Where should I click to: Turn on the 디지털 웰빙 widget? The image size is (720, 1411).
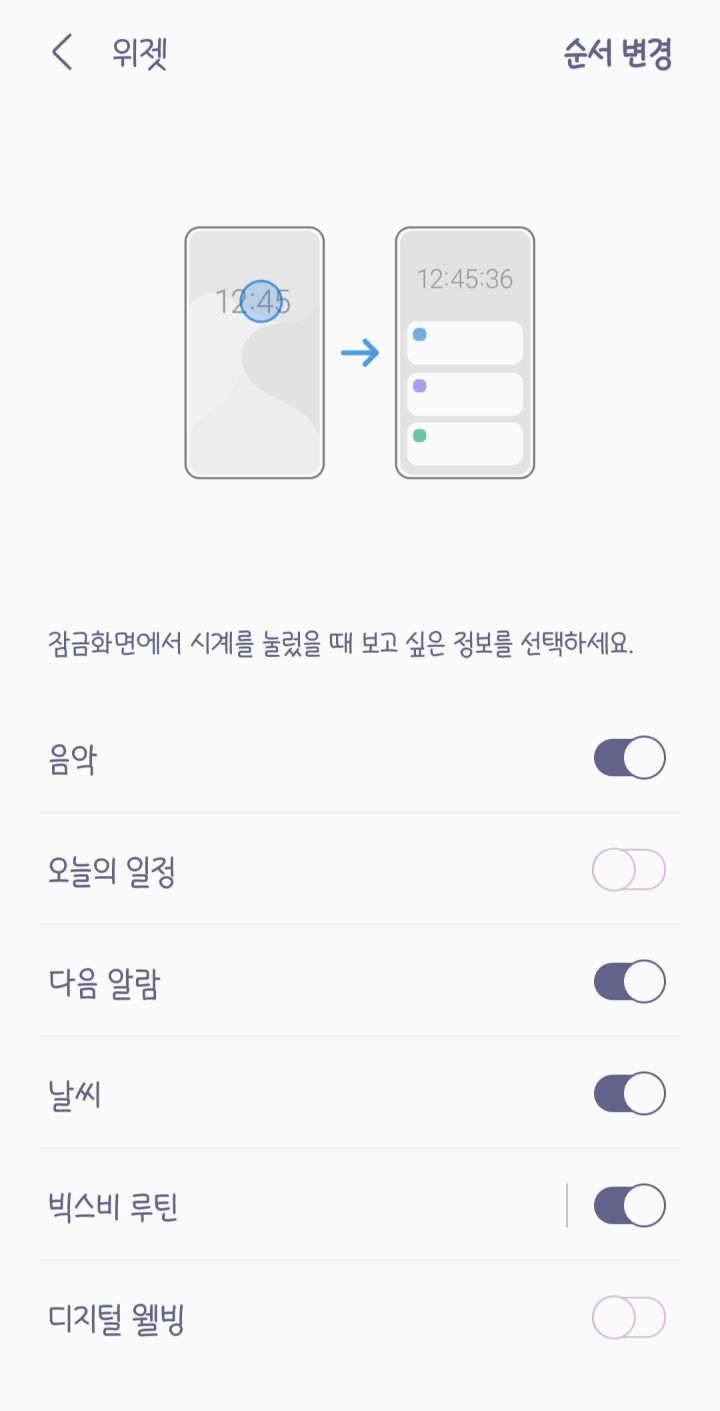629,1318
